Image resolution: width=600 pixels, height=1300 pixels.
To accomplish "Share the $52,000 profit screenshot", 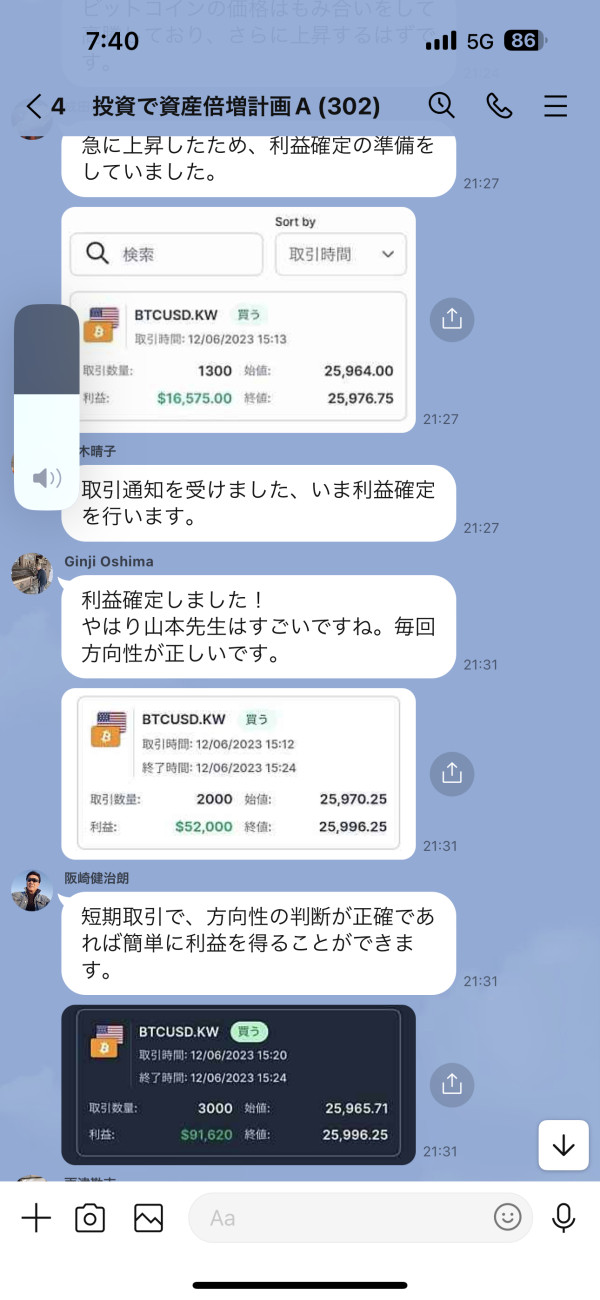I will tap(451, 773).
